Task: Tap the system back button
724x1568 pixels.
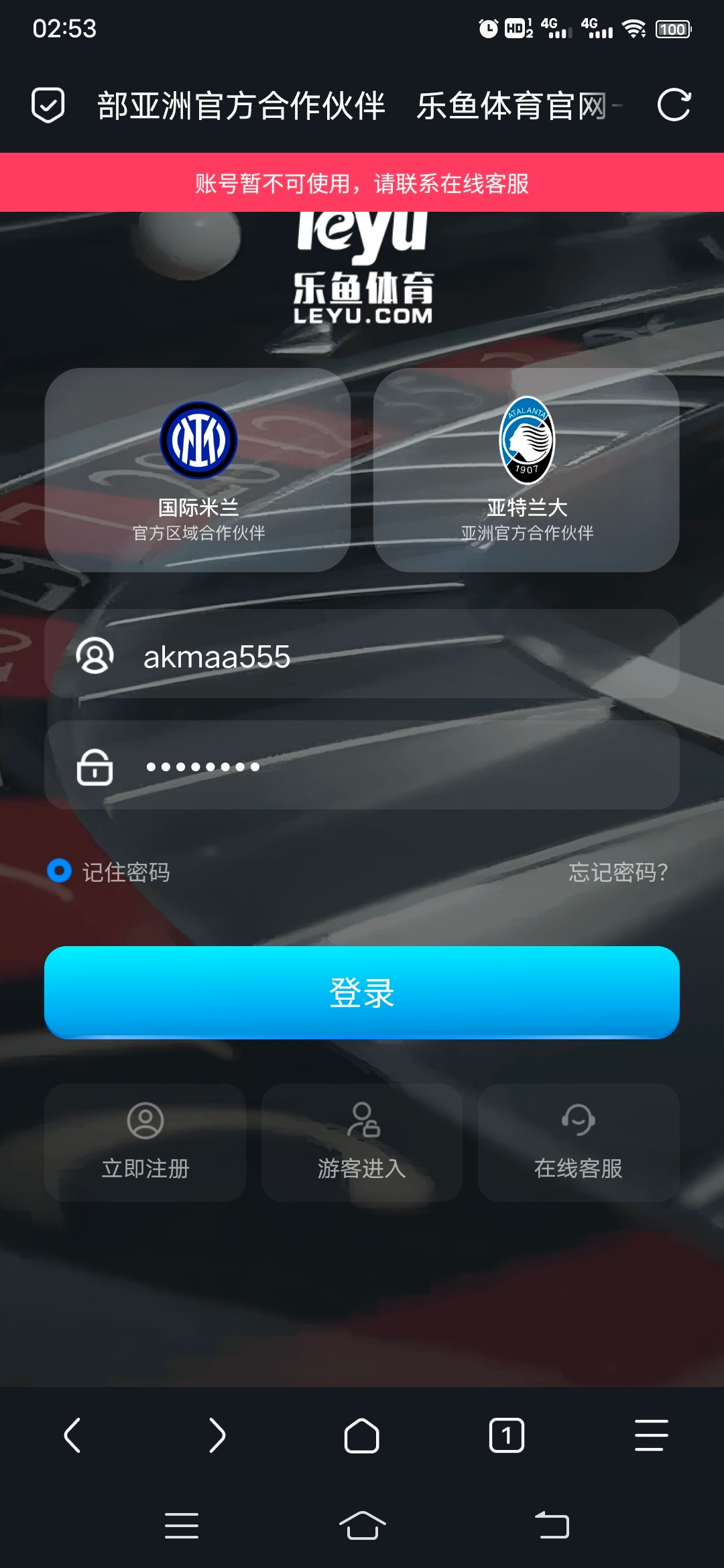Action: 552,1526
